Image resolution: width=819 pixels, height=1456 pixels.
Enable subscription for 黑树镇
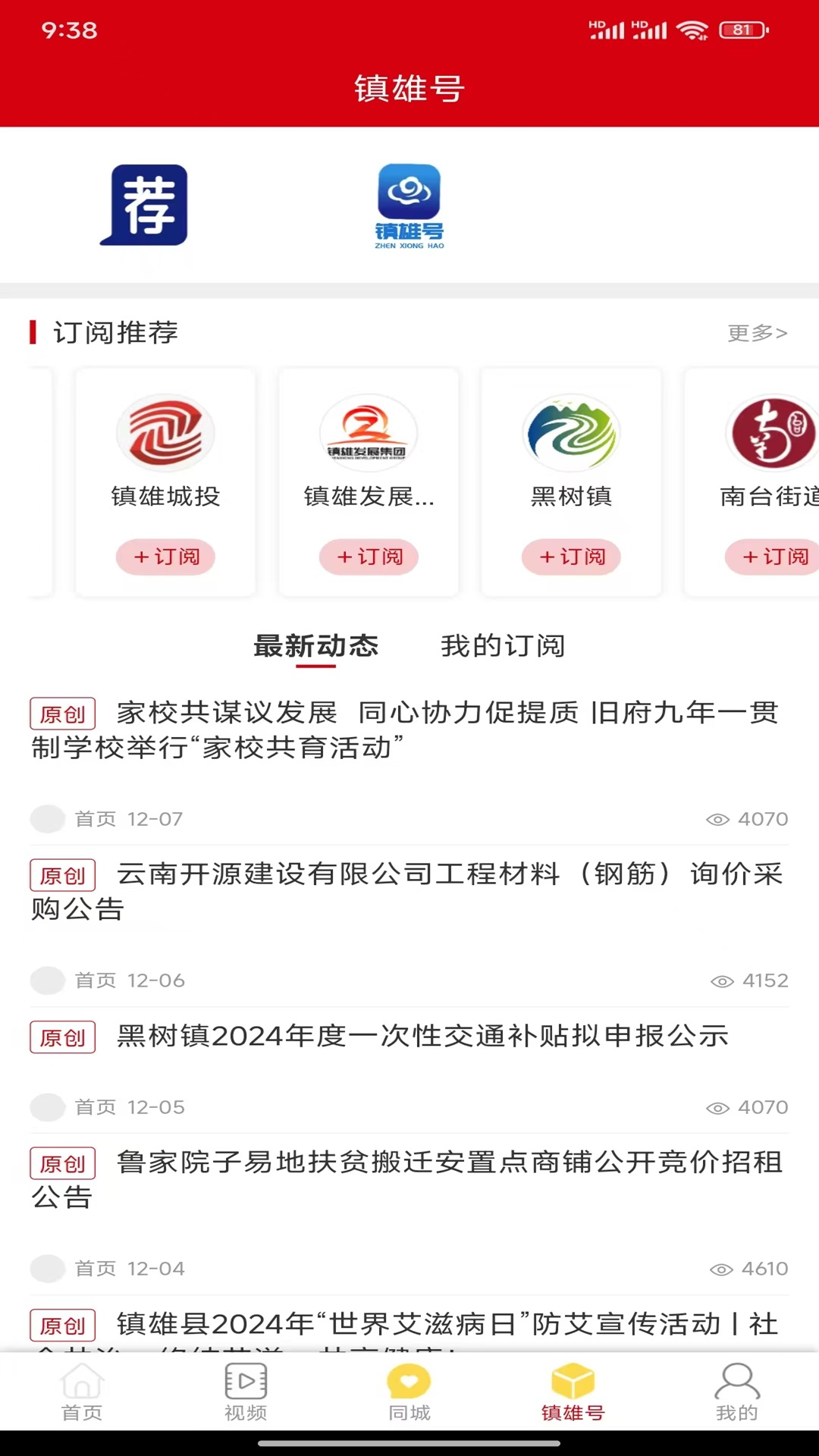point(571,557)
